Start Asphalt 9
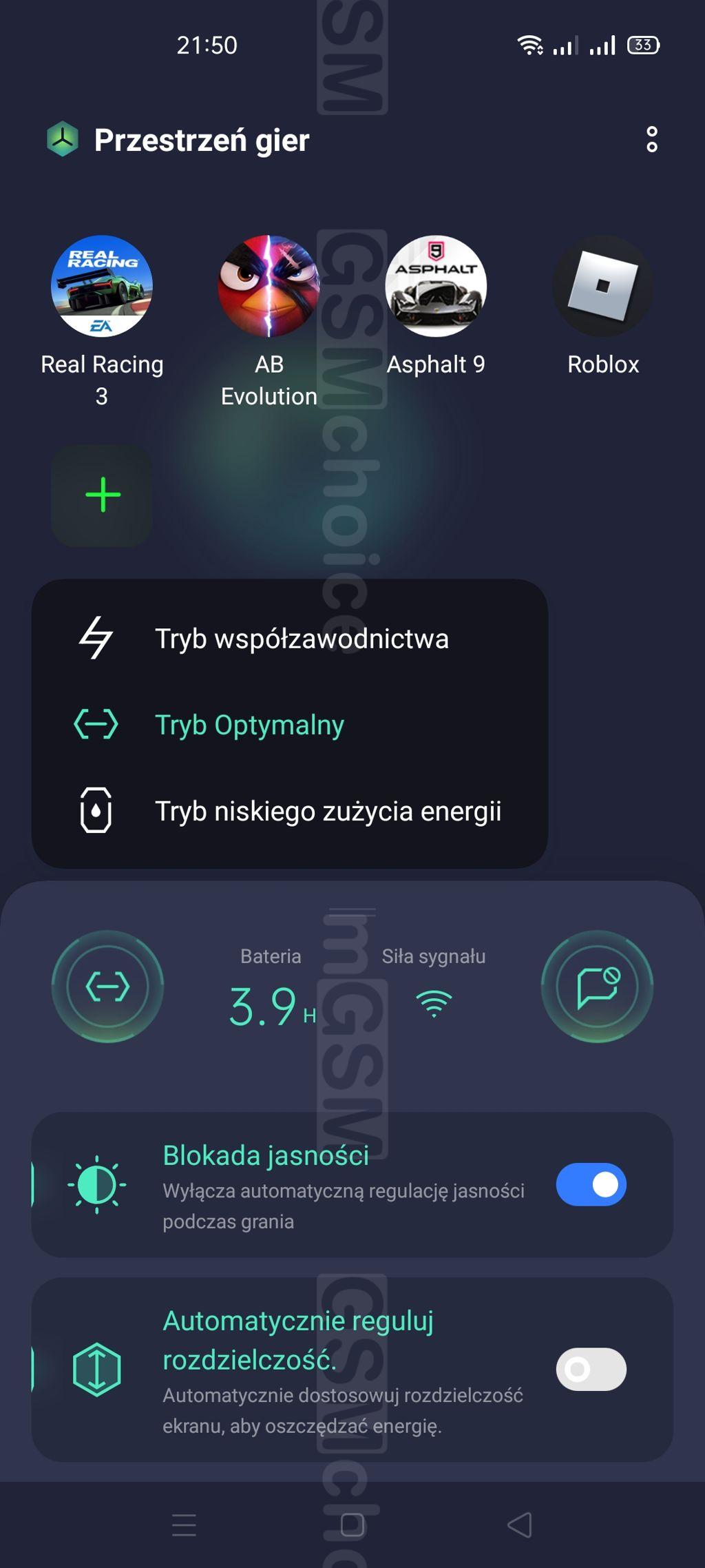 (436, 286)
